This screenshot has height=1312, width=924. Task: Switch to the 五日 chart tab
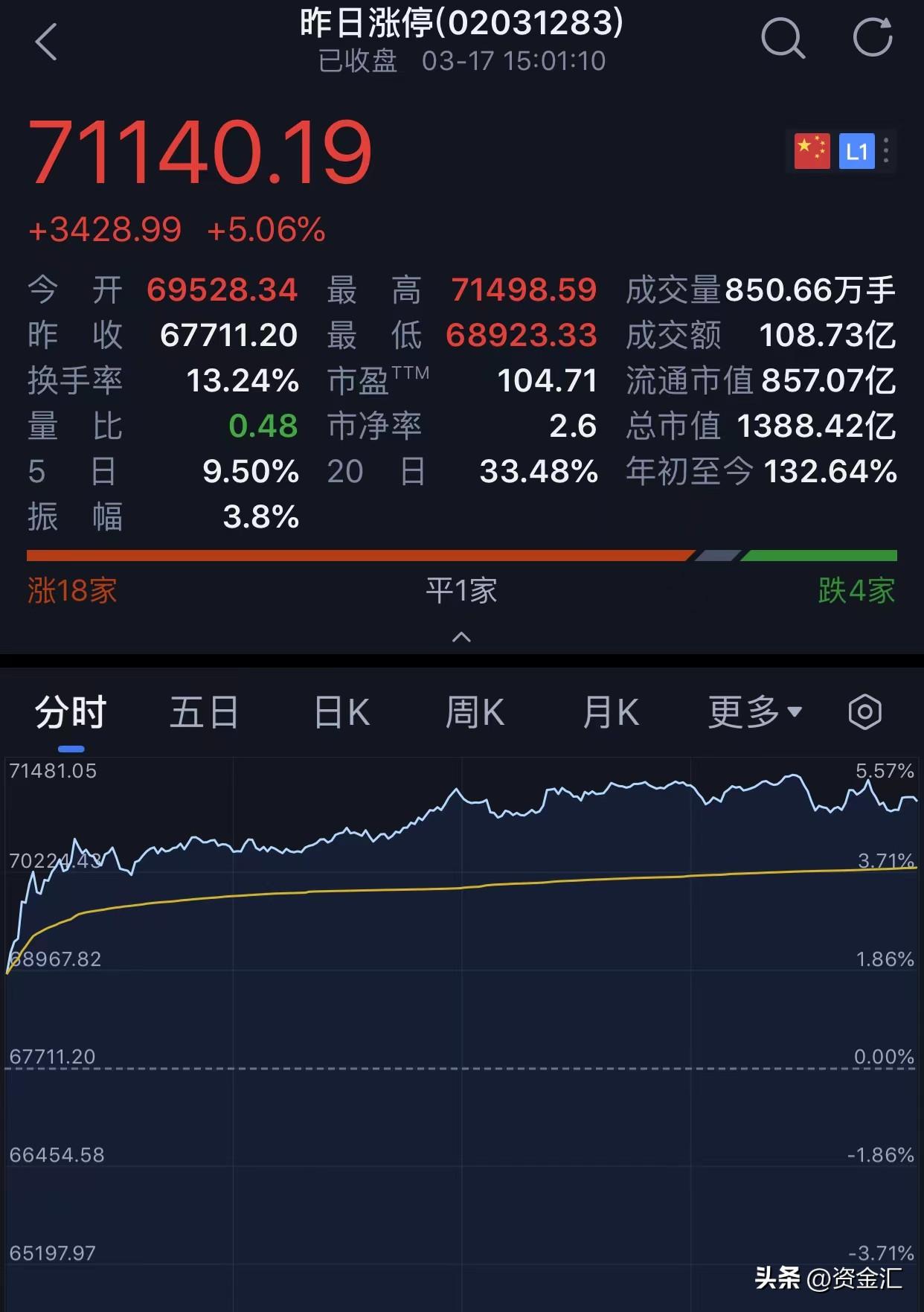tap(204, 713)
